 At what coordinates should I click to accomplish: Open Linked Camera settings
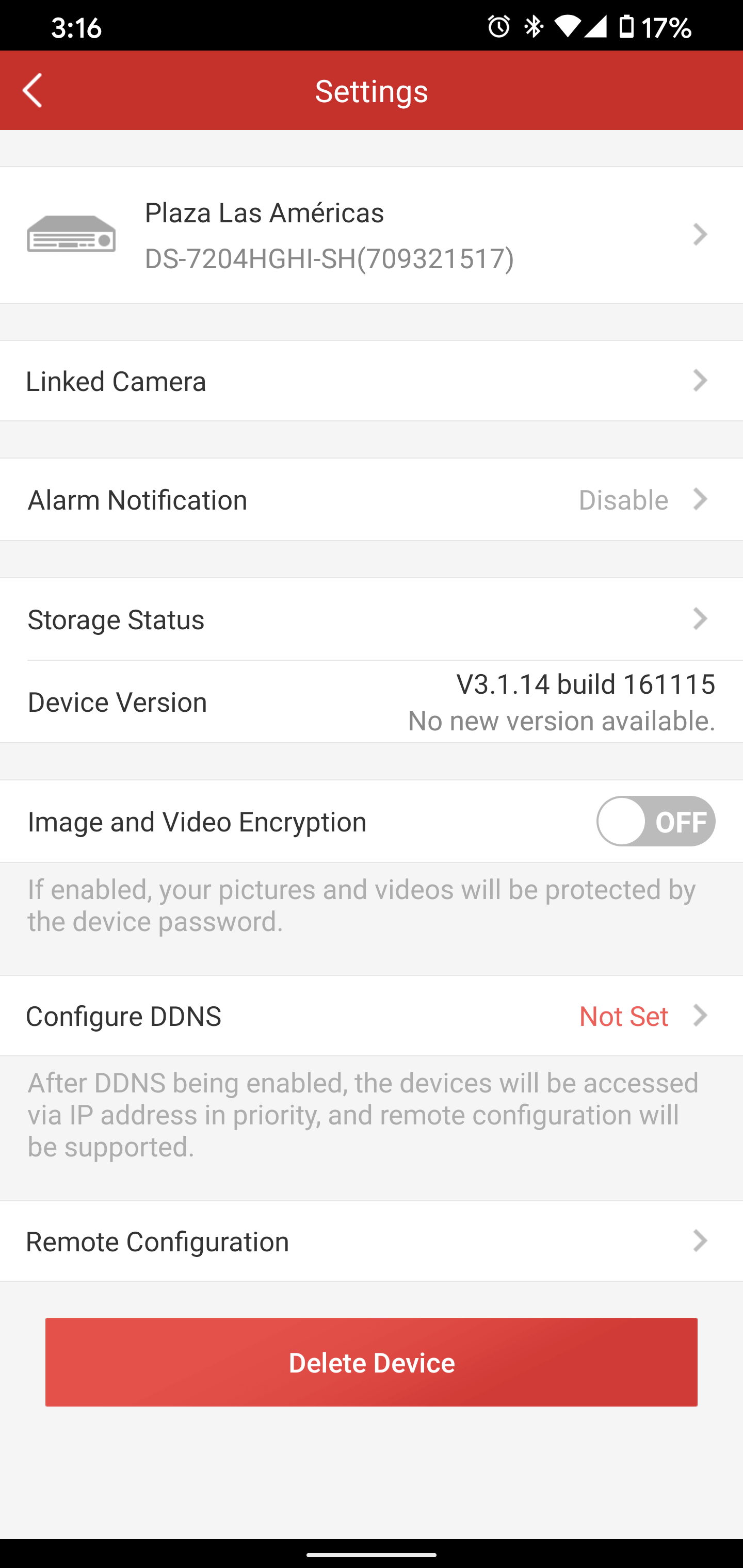[370, 381]
